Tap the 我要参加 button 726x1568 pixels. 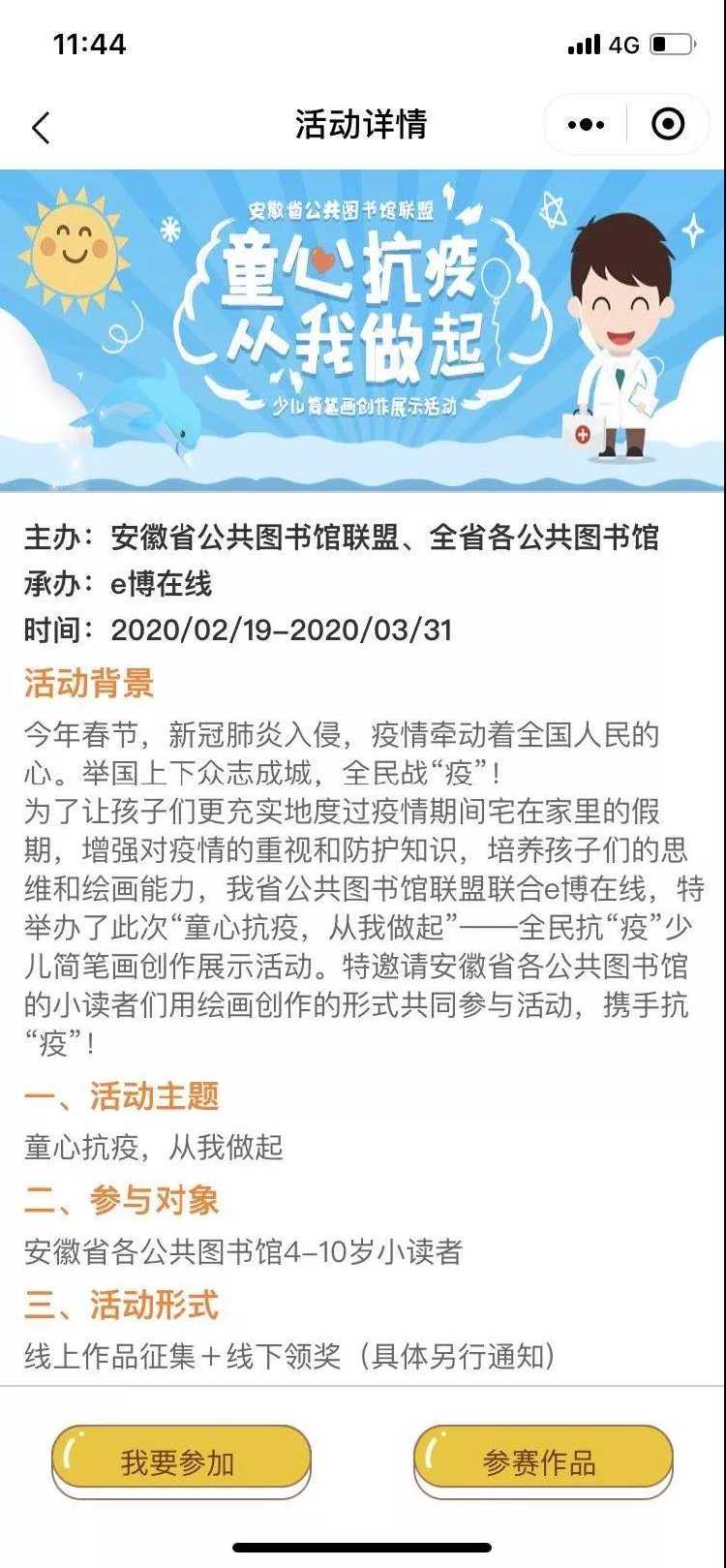click(180, 1461)
